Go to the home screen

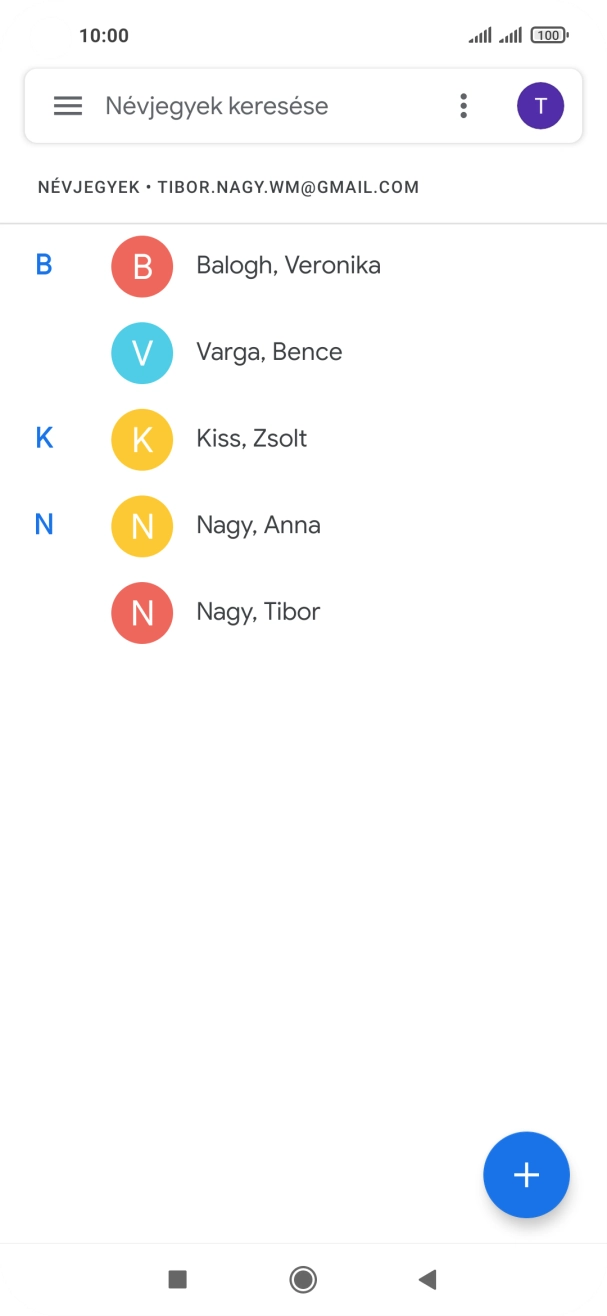pyautogui.click(x=303, y=1279)
